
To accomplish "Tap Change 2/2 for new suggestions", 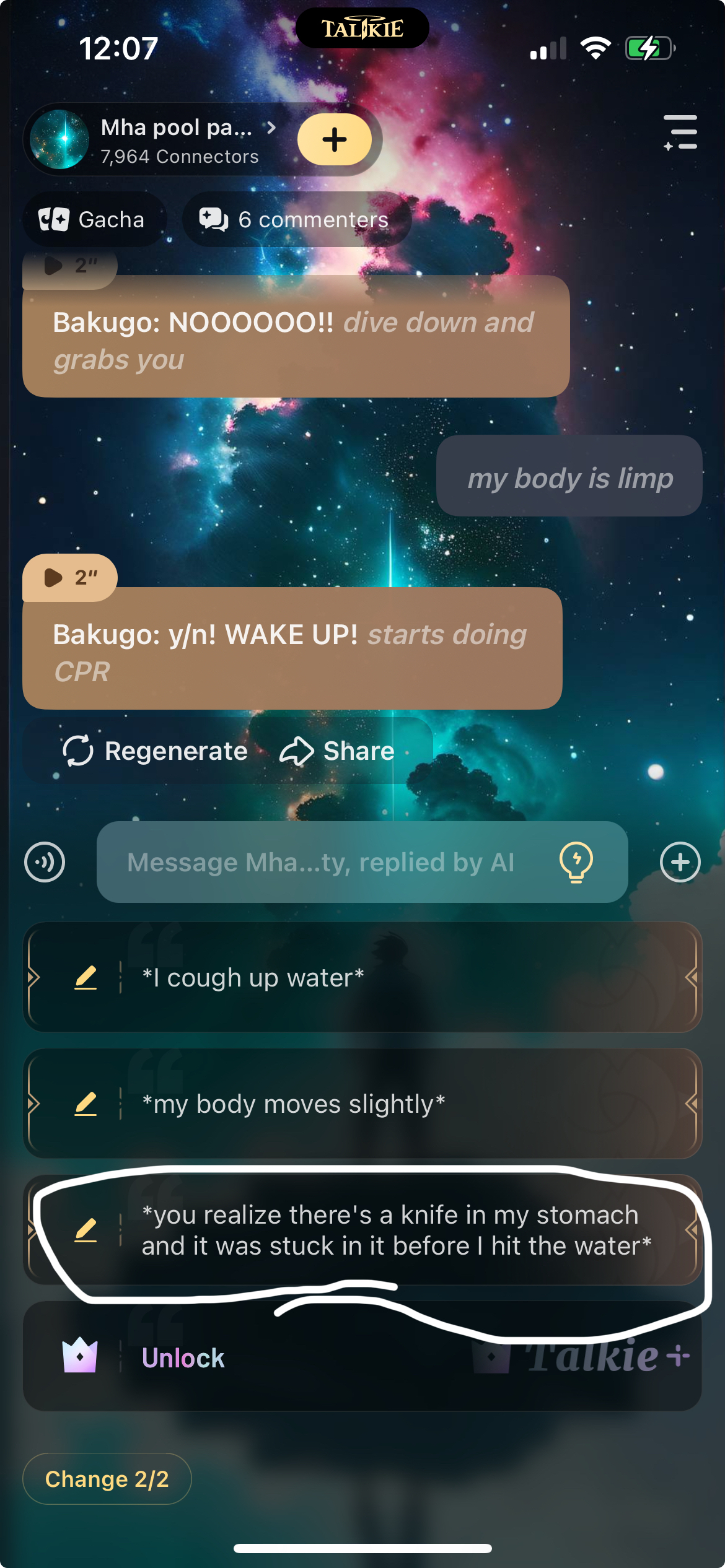I will [107, 1479].
